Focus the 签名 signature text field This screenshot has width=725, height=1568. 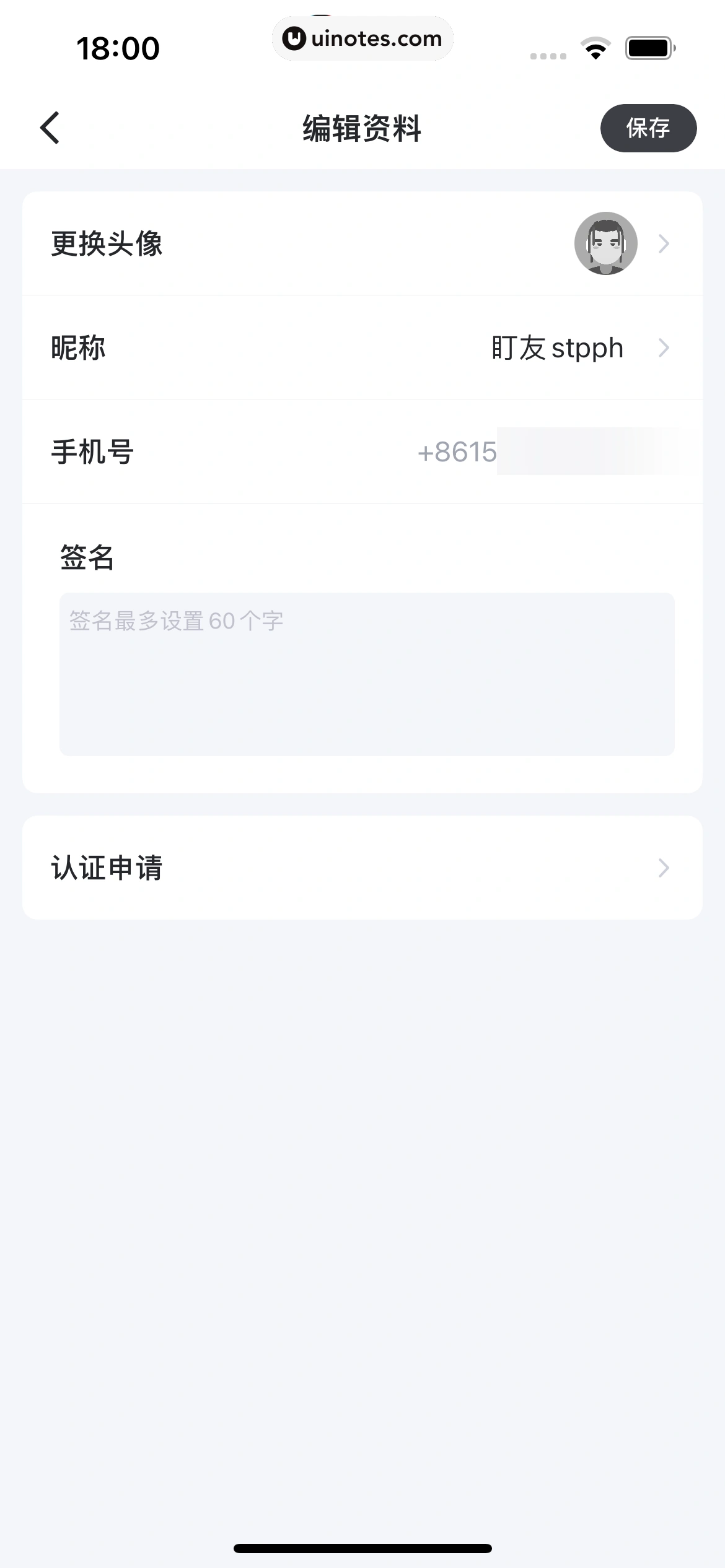pyautogui.click(x=366, y=674)
